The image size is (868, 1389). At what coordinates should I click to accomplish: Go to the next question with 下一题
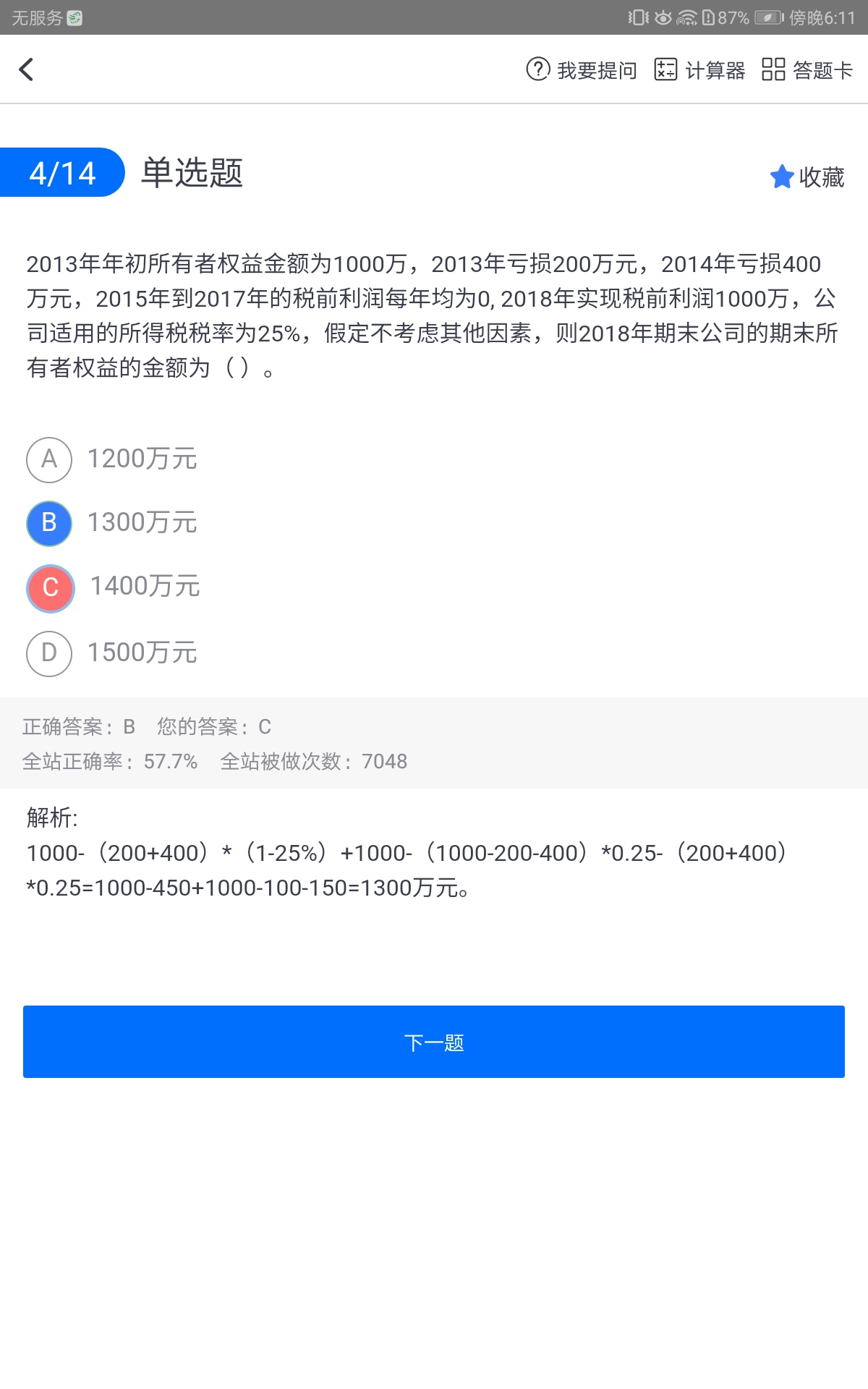434,1042
